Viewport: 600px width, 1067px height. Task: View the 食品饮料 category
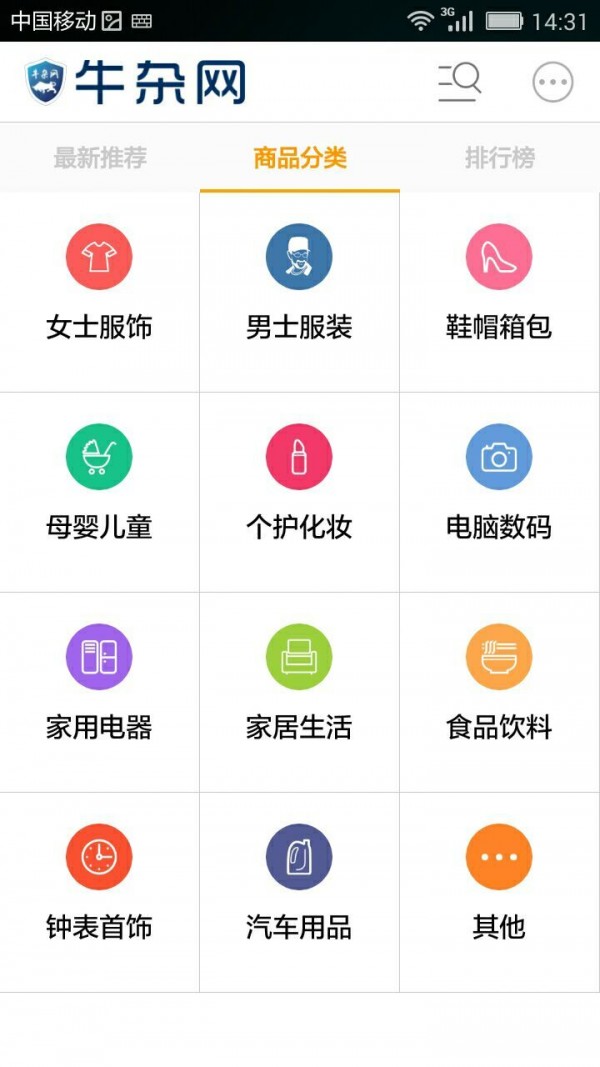click(x=499, y=690)
